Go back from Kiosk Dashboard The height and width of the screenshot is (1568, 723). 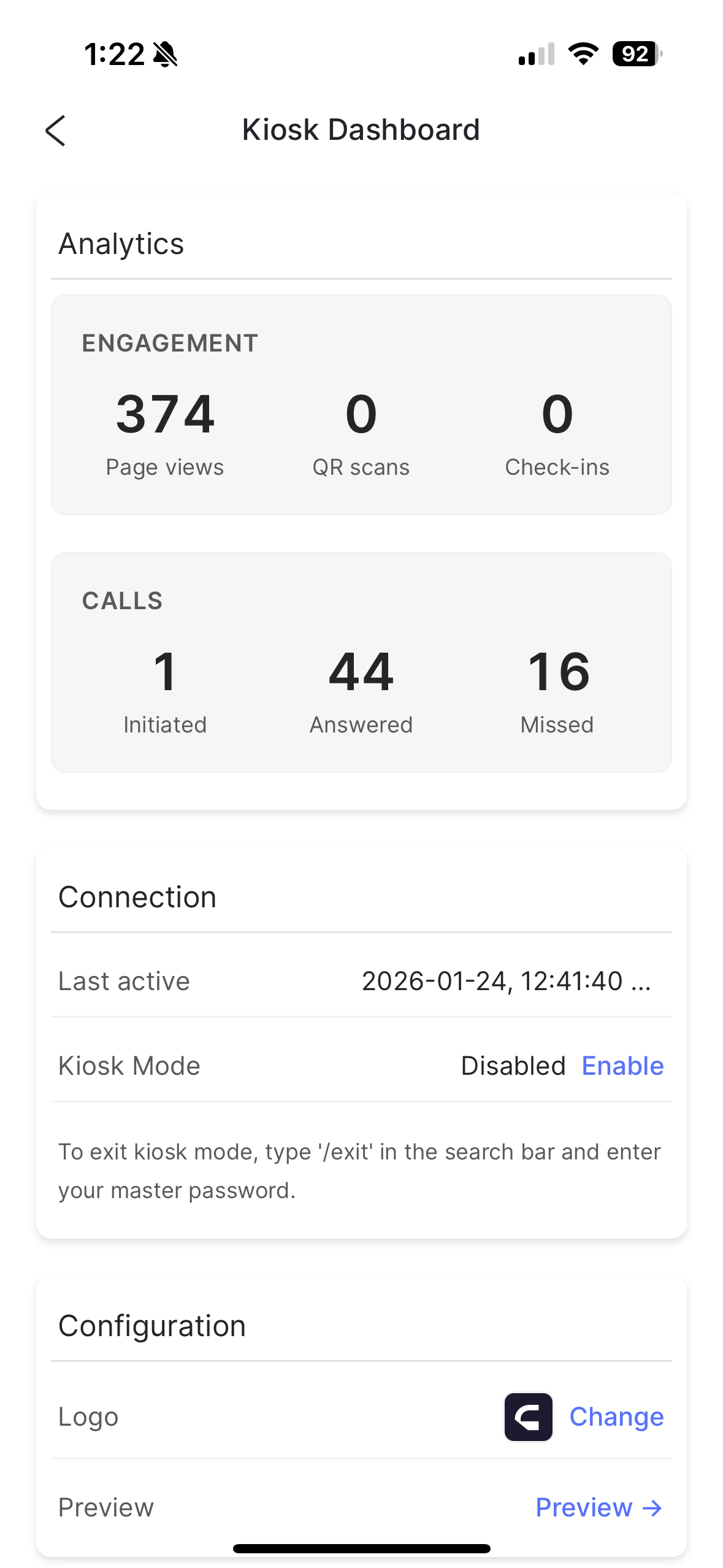(55, 131)
